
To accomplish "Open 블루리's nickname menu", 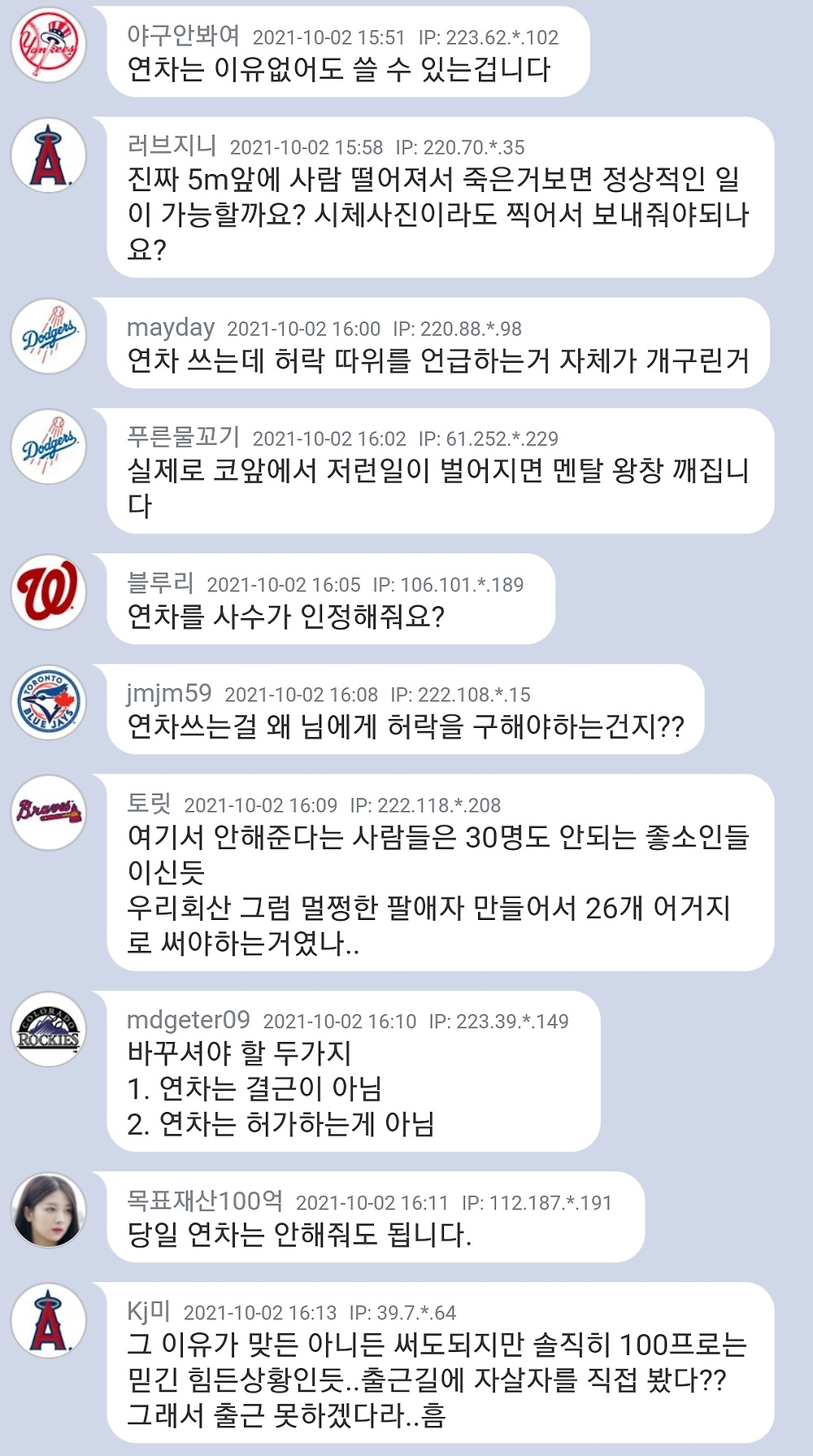I will click(x=160, y=583).
